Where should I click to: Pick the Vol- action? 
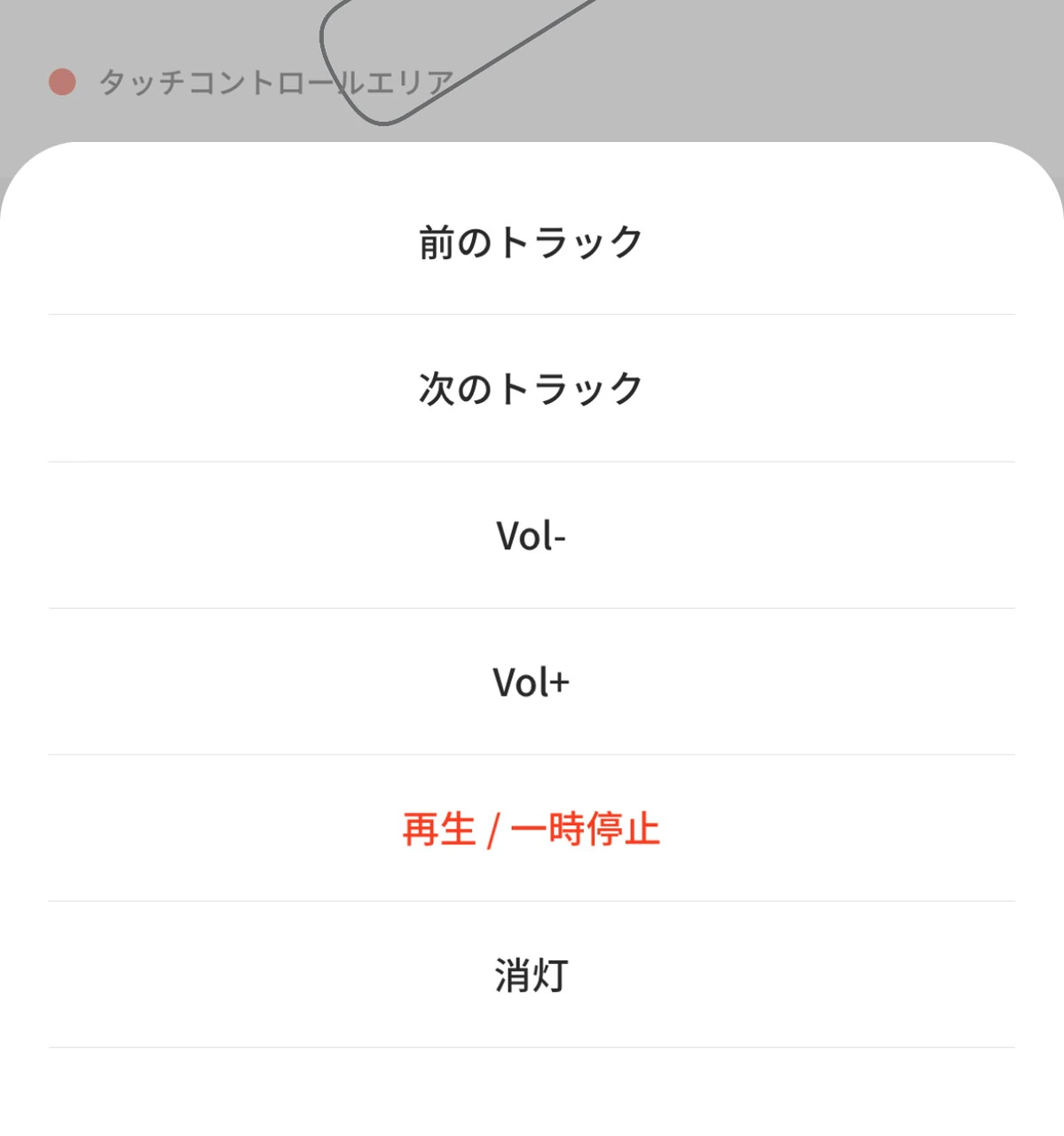(x=531, y=535)
